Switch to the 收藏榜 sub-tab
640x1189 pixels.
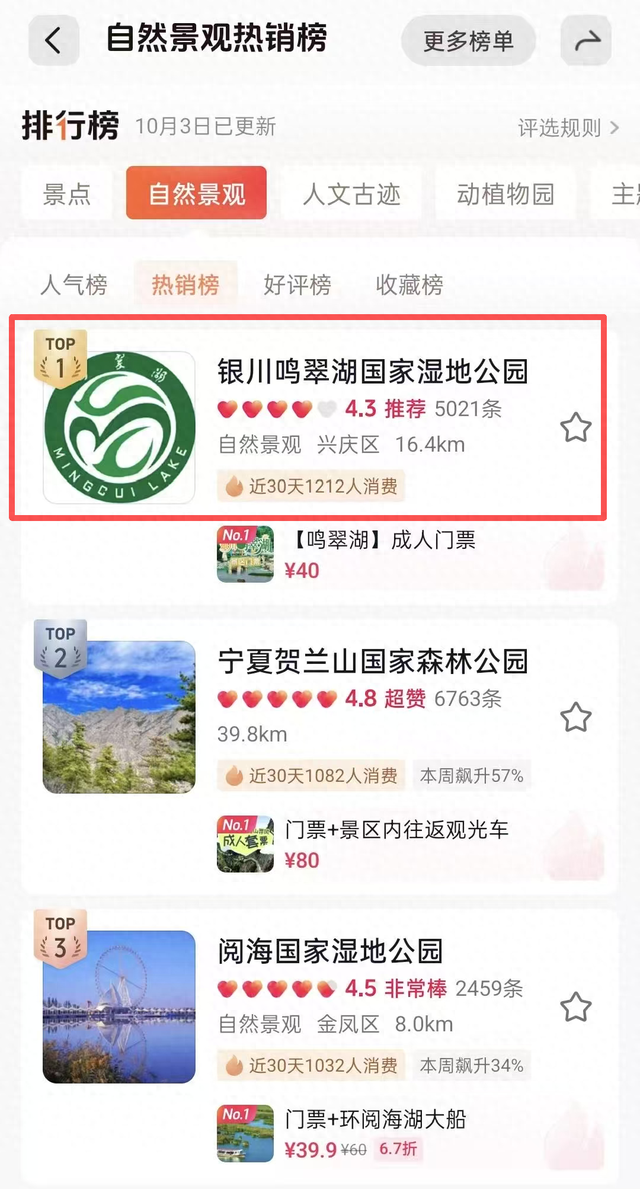(409, 285)
